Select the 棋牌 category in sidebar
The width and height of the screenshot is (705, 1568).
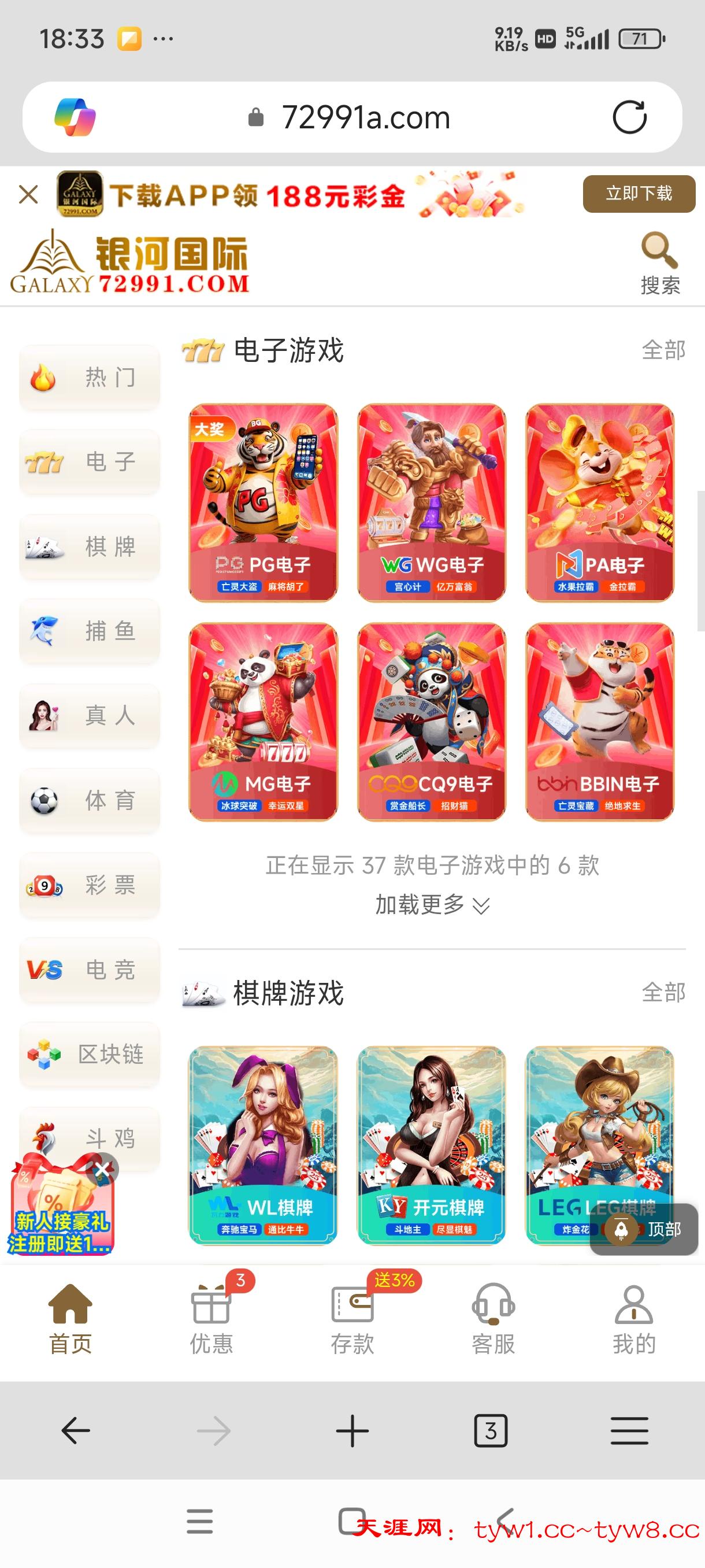[x=90, y=546]
